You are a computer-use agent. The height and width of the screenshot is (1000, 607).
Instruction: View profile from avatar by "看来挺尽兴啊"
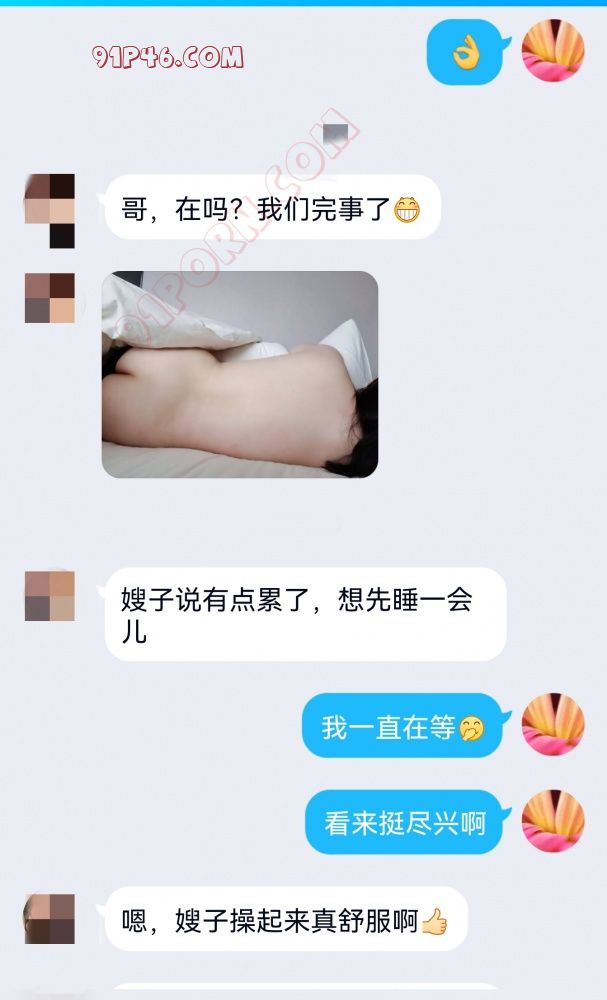tap(553, 821)
